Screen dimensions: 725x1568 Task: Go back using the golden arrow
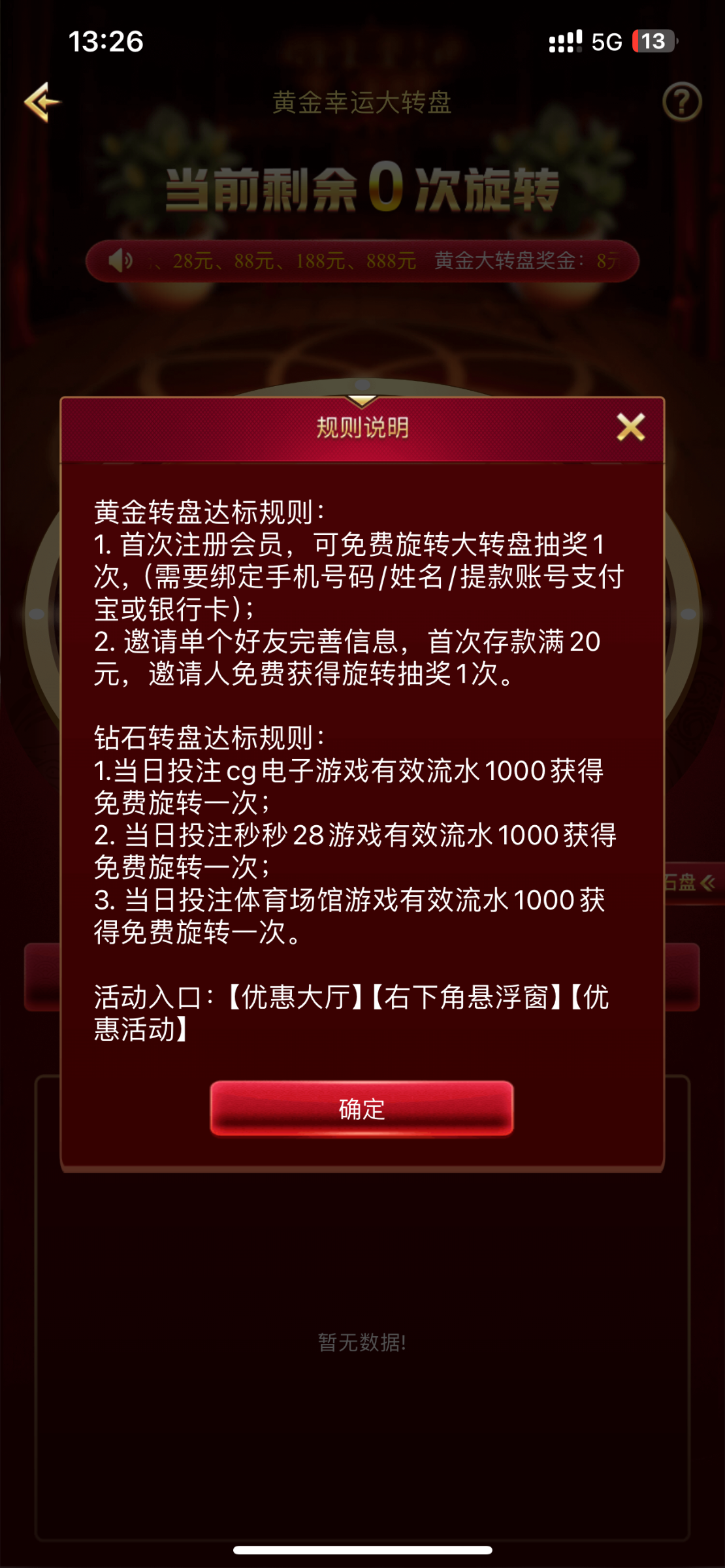[x=42, y=102]
